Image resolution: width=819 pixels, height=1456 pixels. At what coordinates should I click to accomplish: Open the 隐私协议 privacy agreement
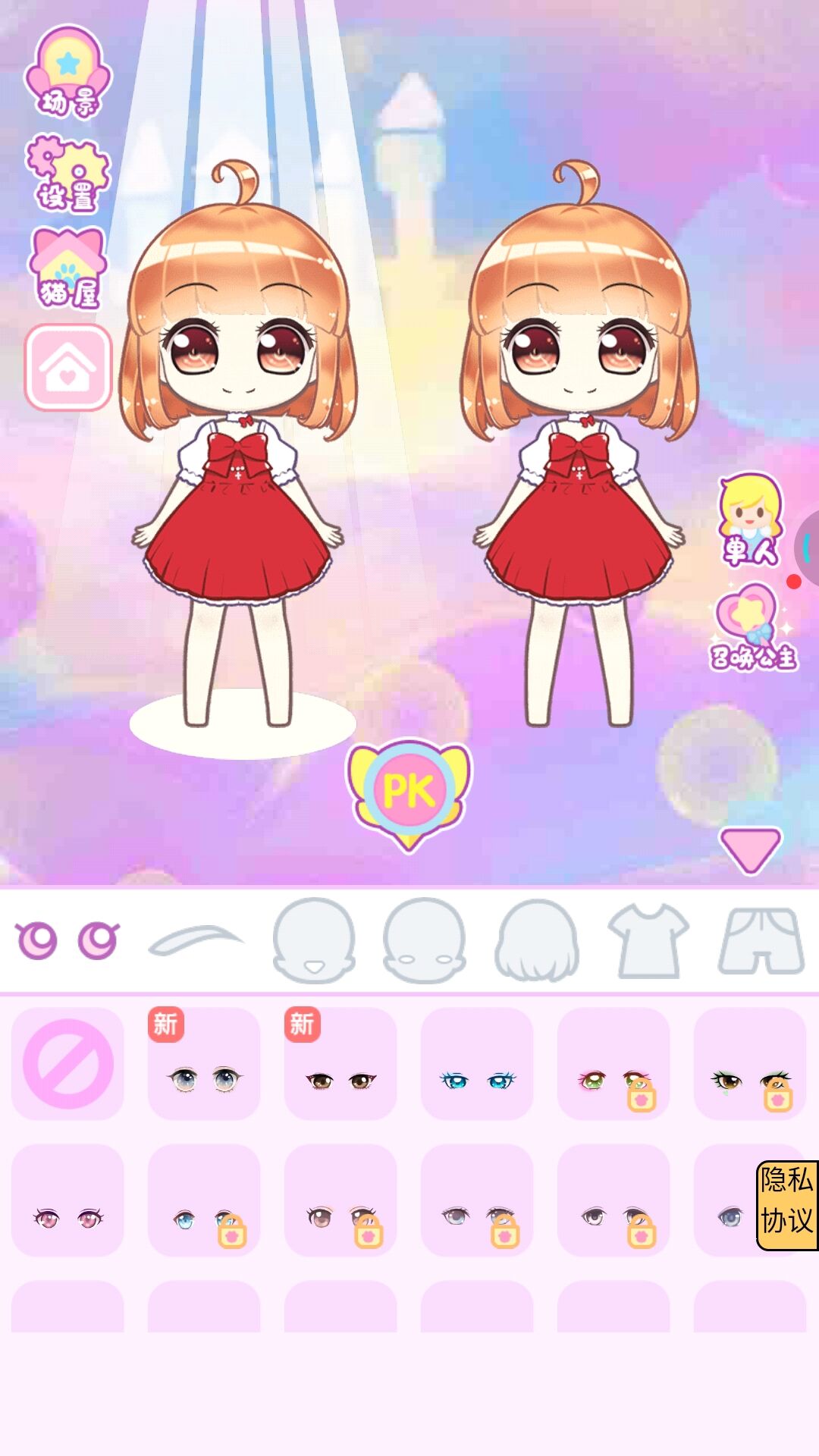pyautogui.click(x=787, y=1205)
